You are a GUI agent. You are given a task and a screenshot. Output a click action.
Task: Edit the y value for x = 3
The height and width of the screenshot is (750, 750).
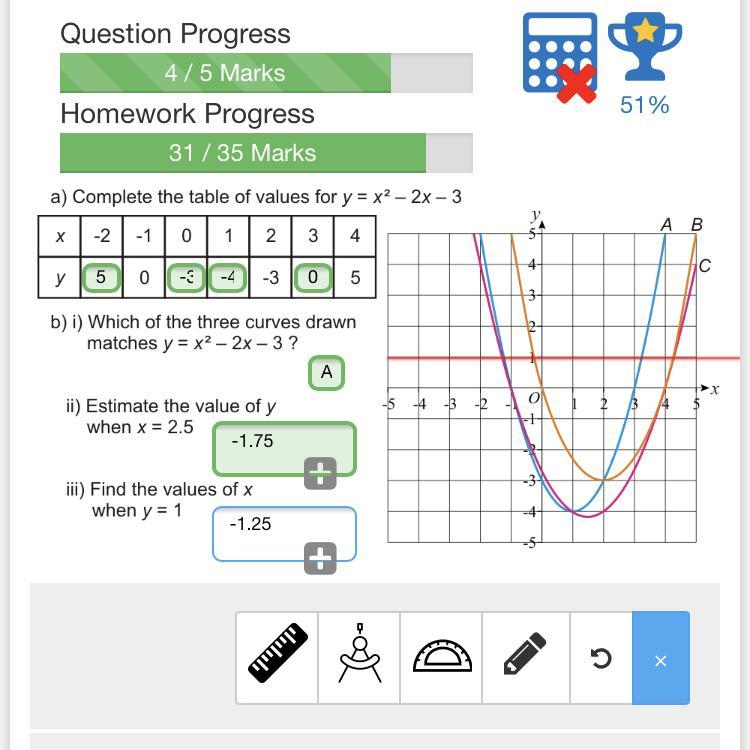[313, 277]
